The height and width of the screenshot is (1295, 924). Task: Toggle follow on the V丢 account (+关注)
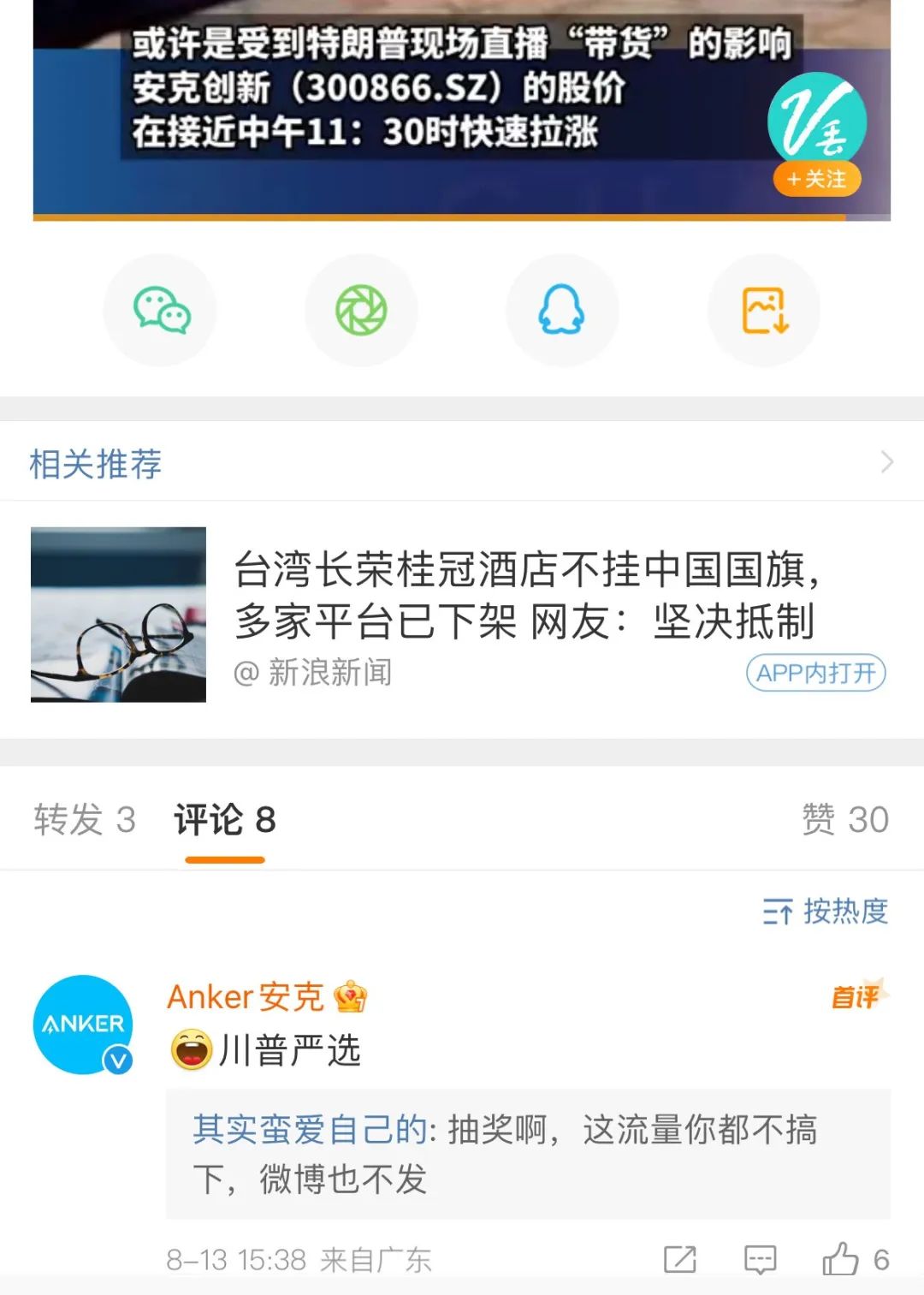point(818,180)
